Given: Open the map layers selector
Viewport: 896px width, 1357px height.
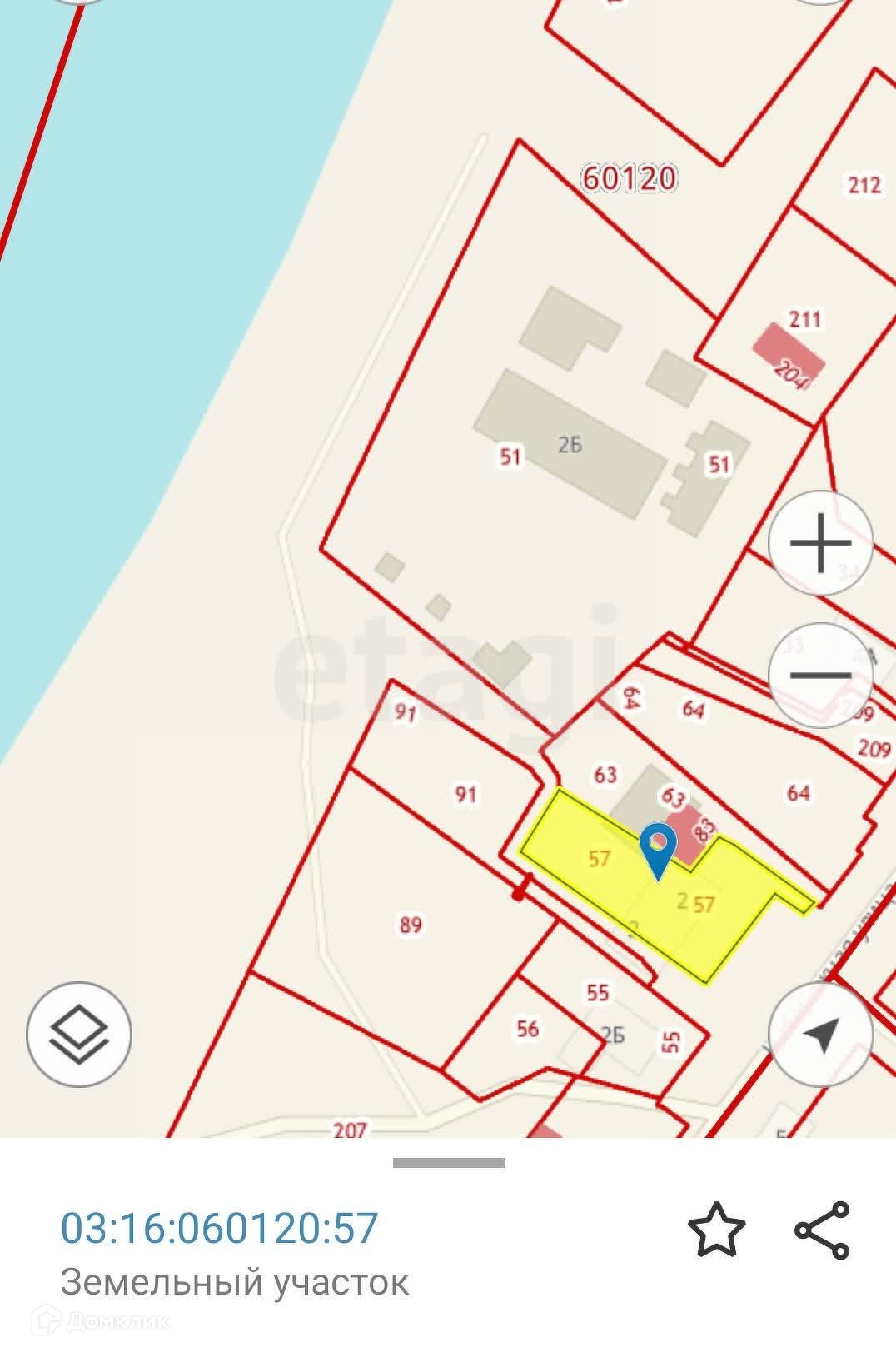Looking at the screenshot, I should point(79,1034).
